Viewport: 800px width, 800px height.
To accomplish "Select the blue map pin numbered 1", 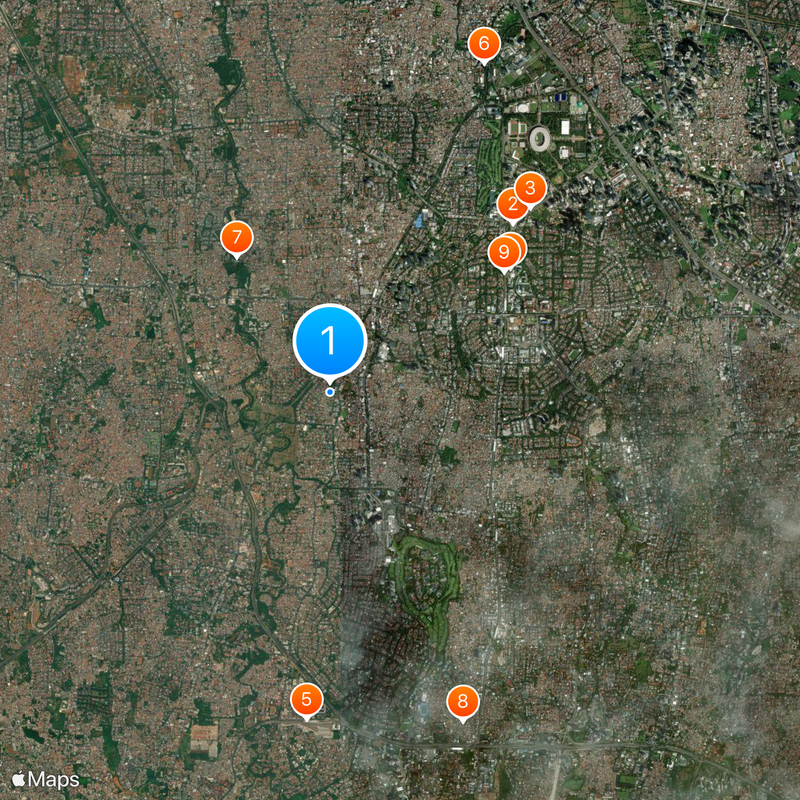I will coord(330,341).
